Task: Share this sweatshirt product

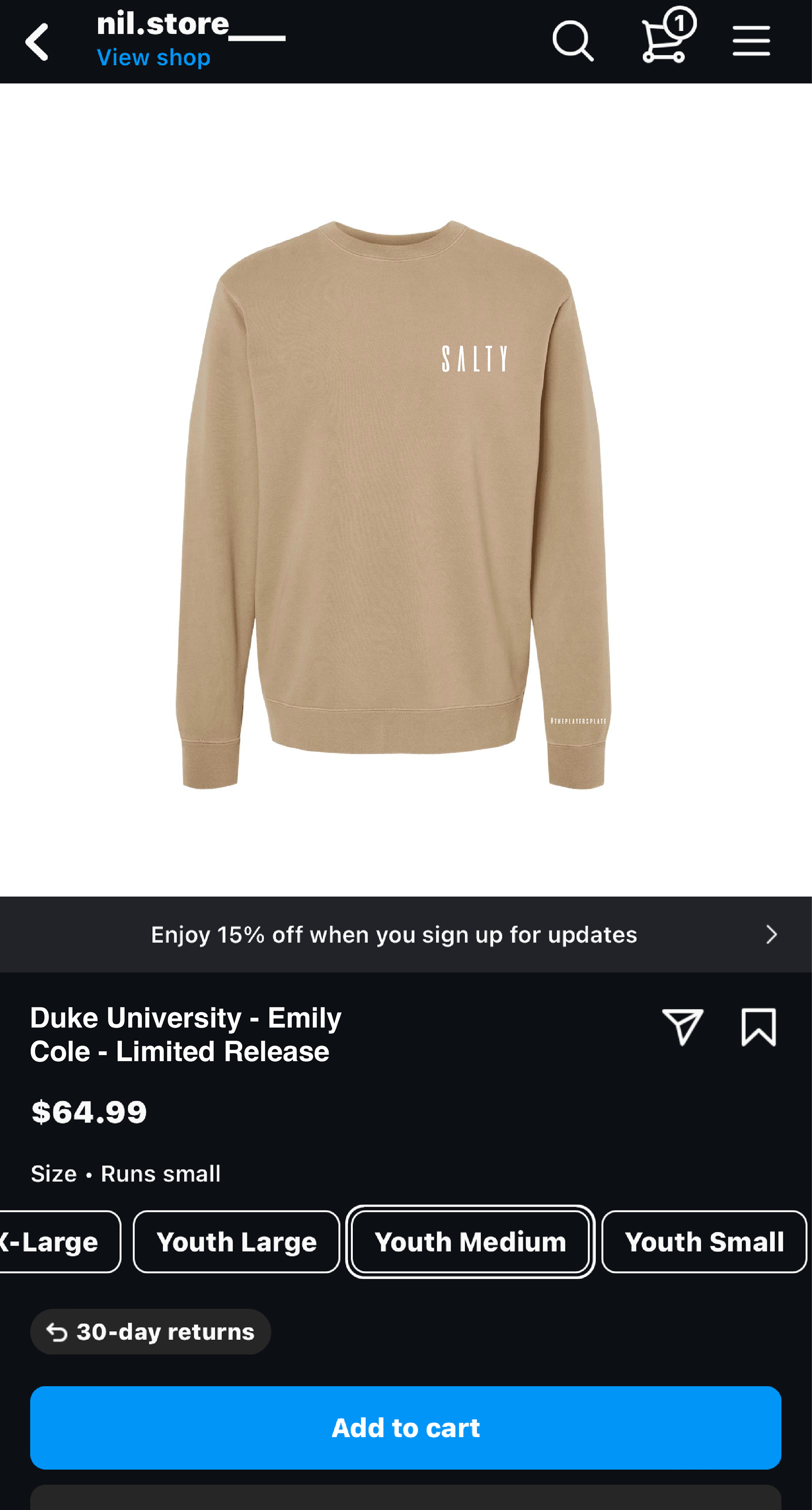Action: coord(682,1027)
